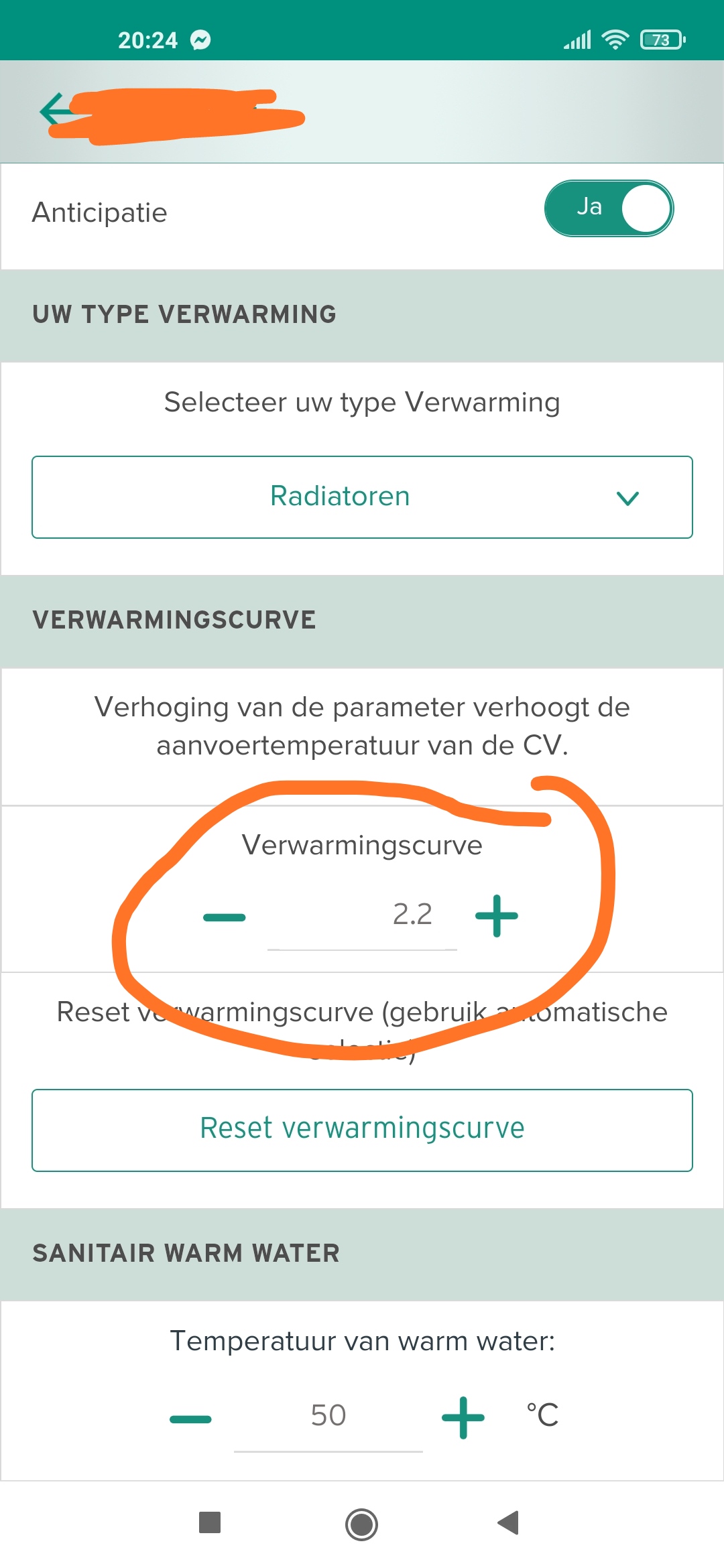This screenshot has width=724, height=1568.
Task: Decrease the Verwarmingscurve value
Action: pyautogui.click(x=225, y=917)
